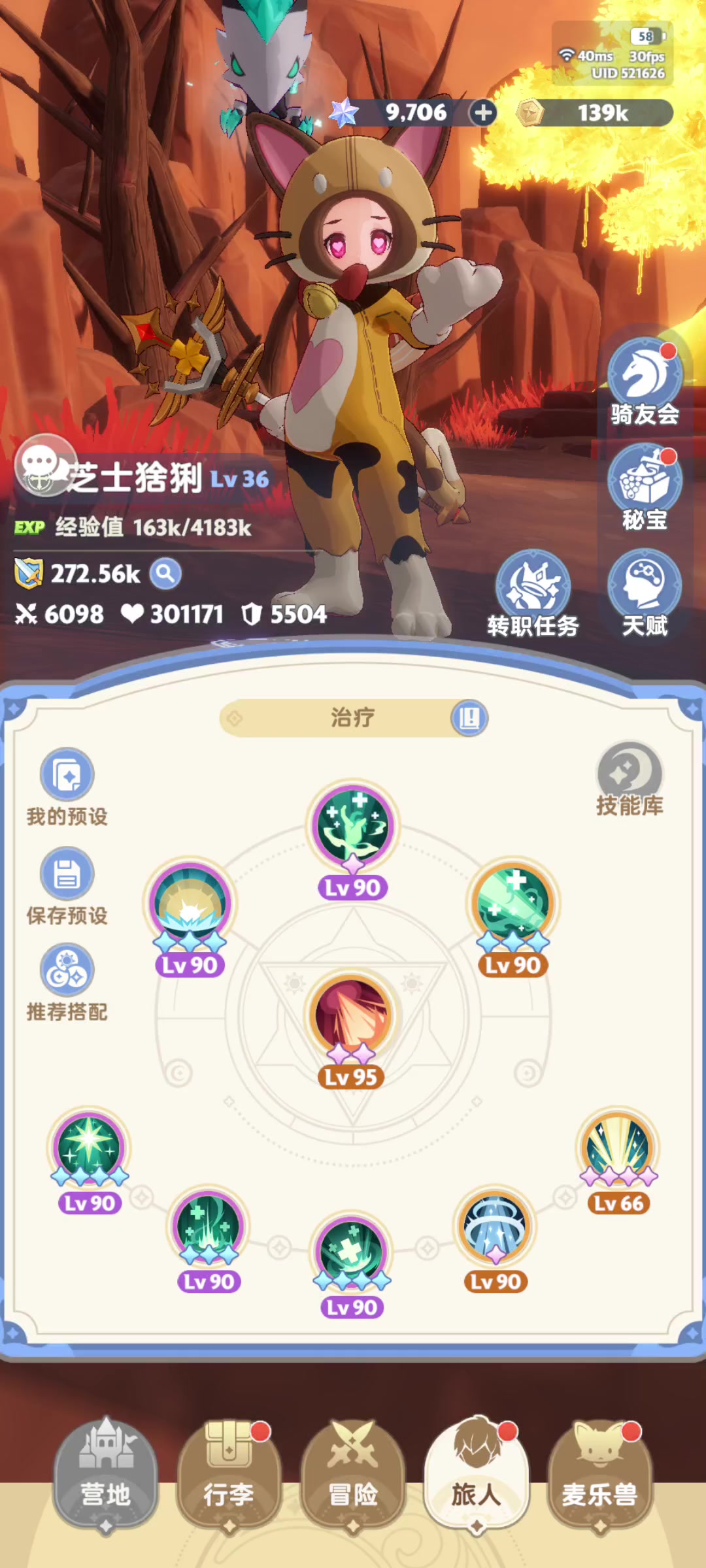Select the Lv 66 skill slot
Viewport: 706px width, 1568px height.
point(618,1150)
